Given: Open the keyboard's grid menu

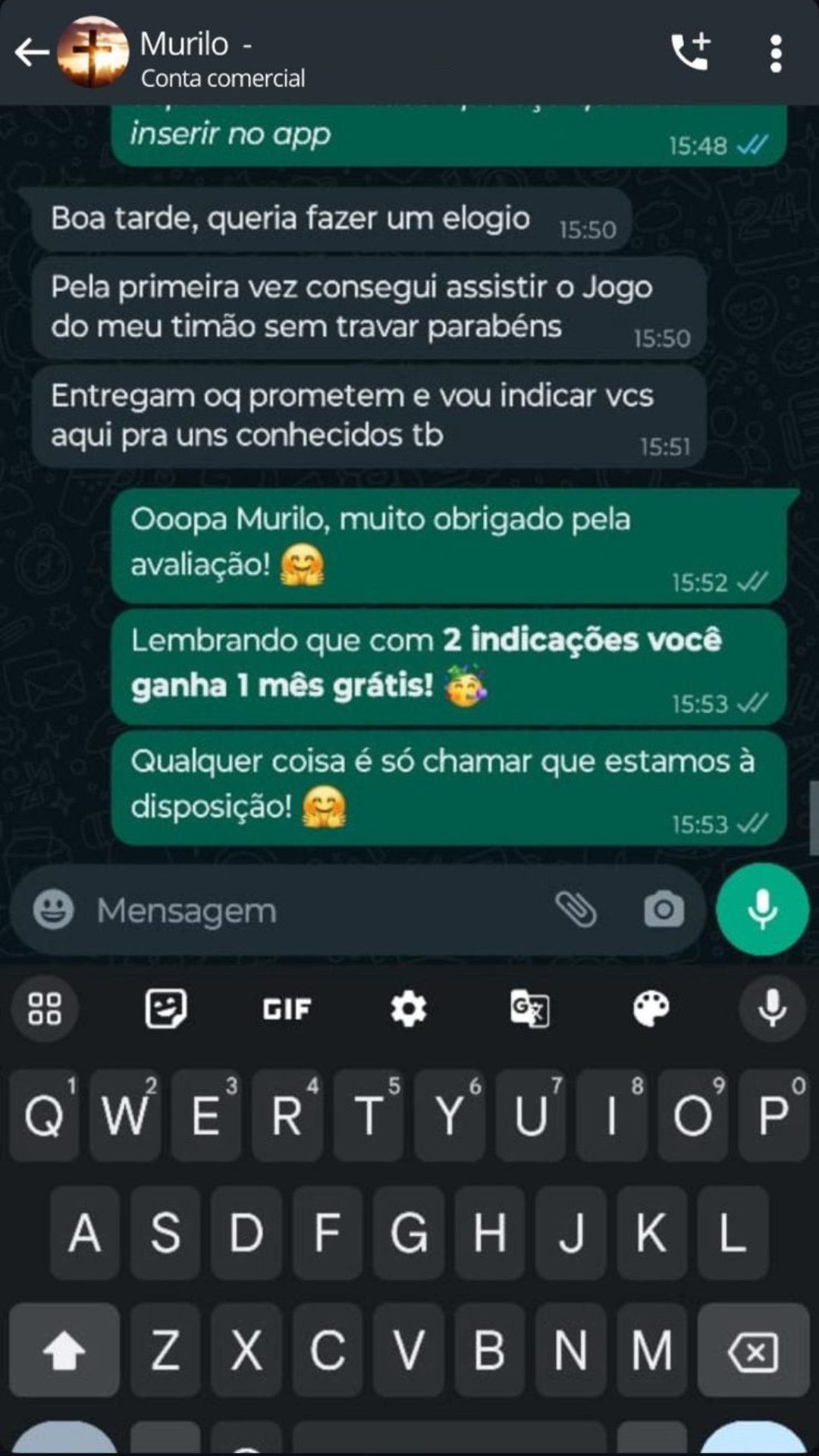Looking at the screenshot, I should 45,1009.
